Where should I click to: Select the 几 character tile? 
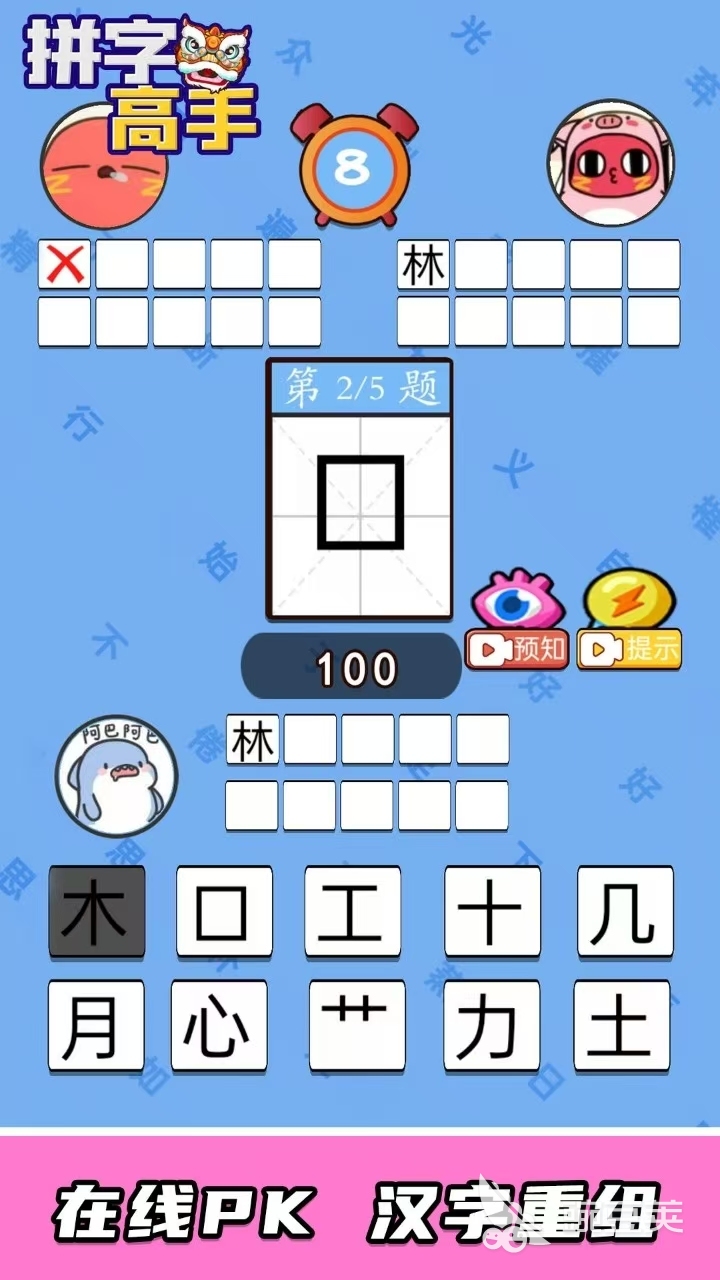point(625,911)
